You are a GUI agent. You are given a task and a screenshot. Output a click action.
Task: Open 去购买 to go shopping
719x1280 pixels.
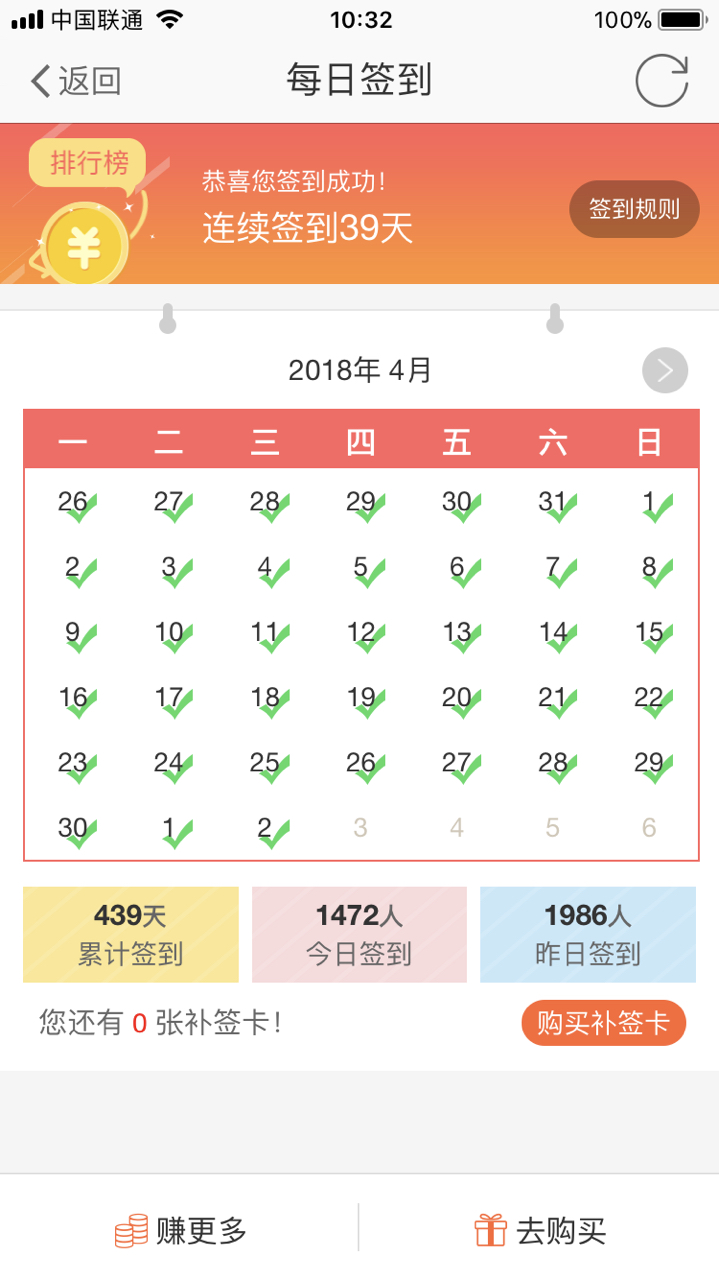tap(540, 1230)
